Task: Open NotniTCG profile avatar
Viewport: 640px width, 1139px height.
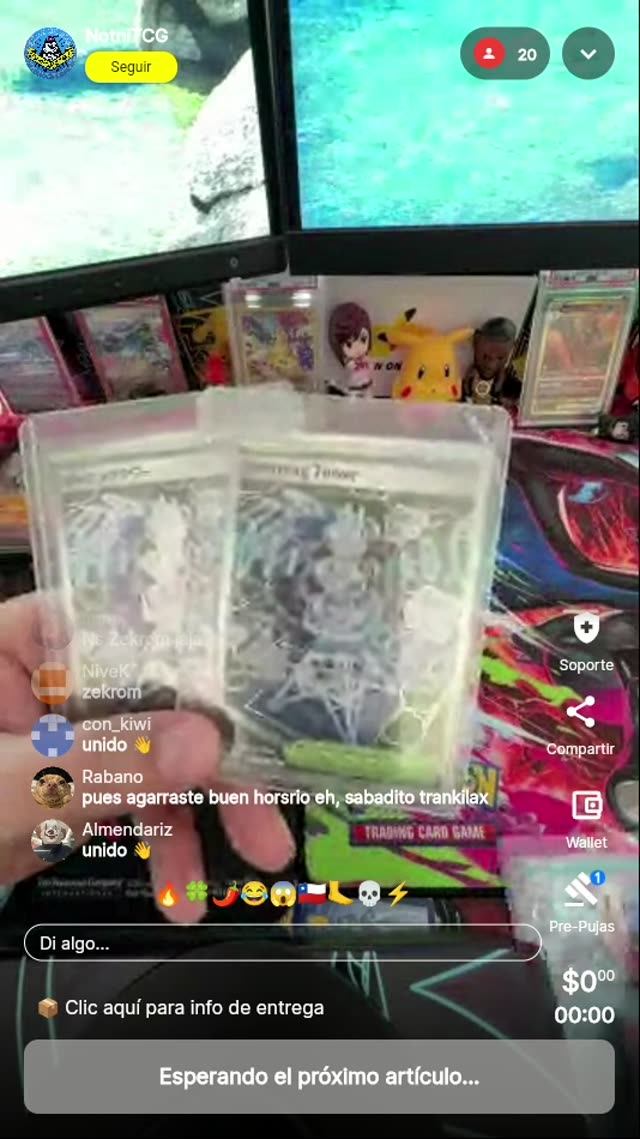Action: 49,53
